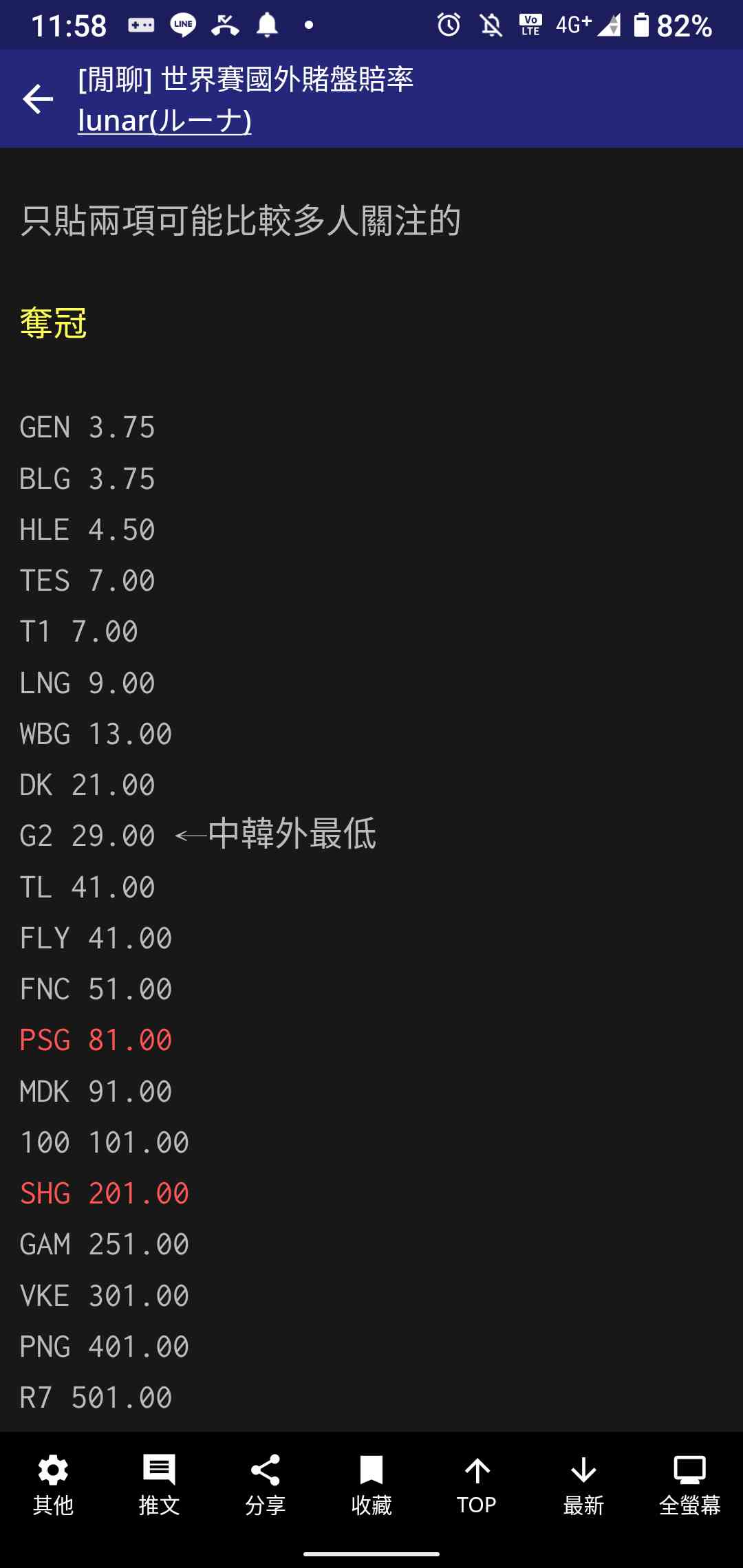Bookmark this post with 收藏

371,1485
